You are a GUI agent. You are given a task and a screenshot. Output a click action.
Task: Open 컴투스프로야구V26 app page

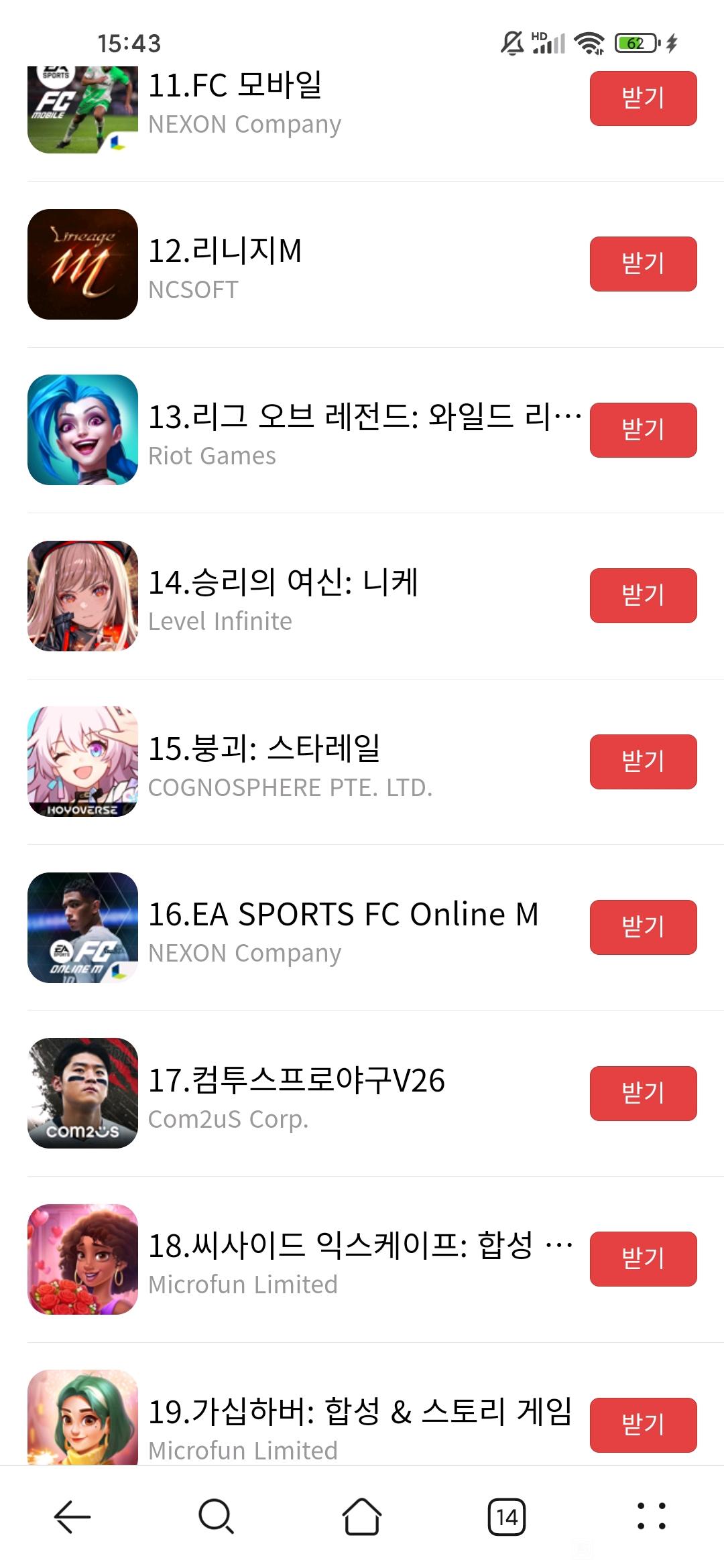click(296, 1081)
